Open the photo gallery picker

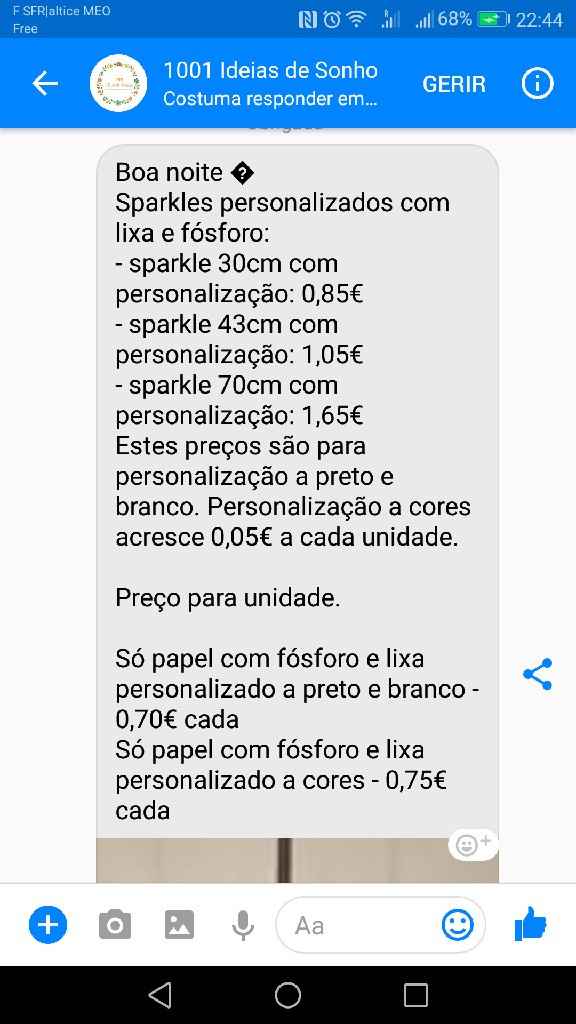coord(179,925)
